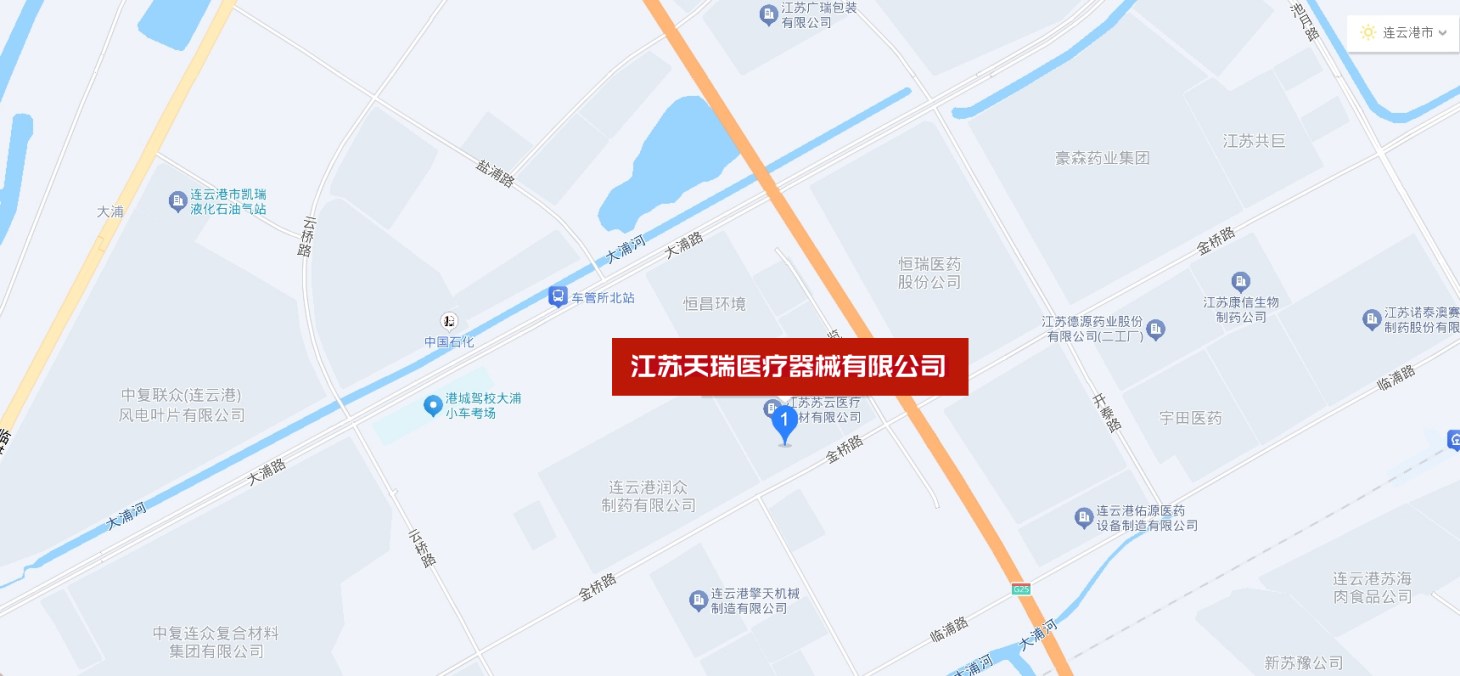Select the 车管所北站 bus stop icon
1460x676 pixels.
[x=557, y=297]
